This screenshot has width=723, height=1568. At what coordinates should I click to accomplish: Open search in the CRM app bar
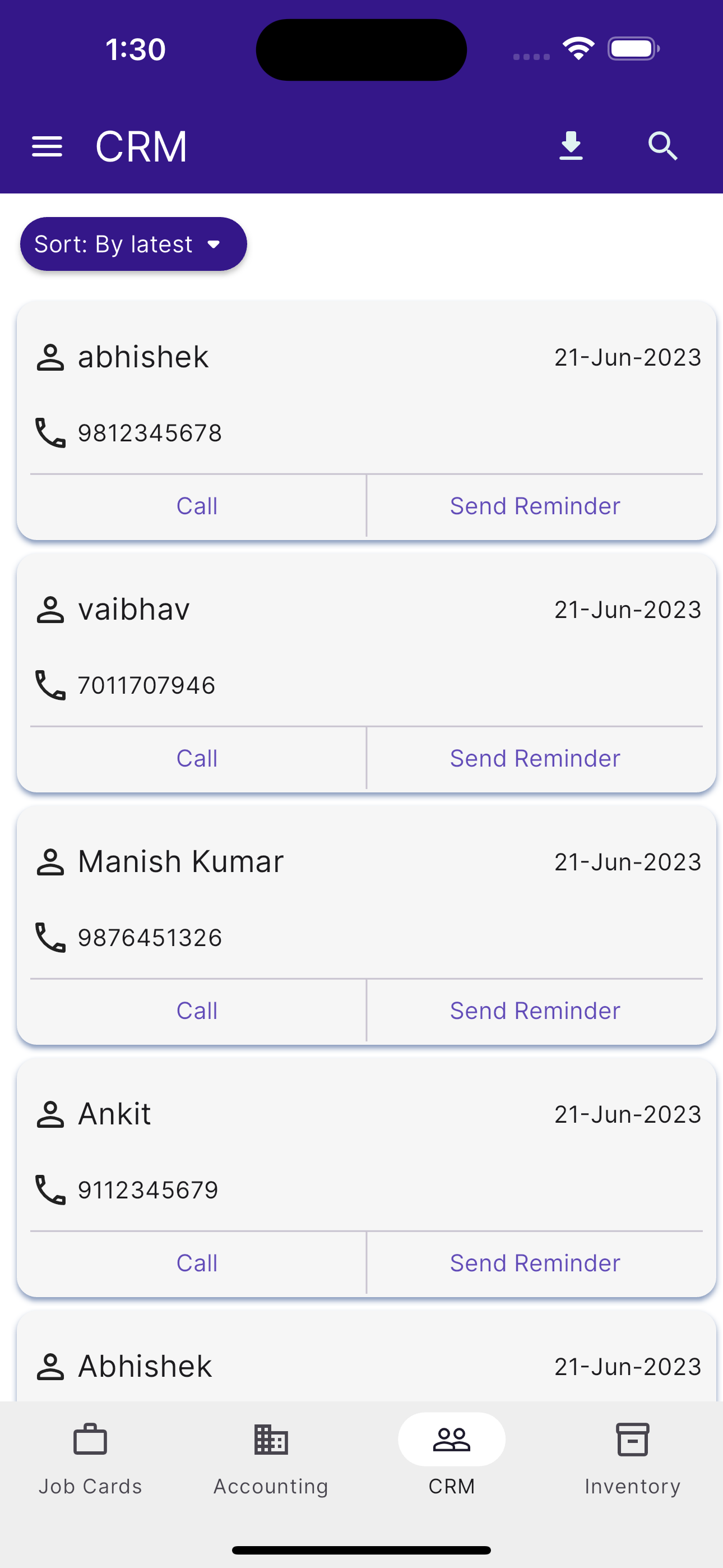click(662, 147)
